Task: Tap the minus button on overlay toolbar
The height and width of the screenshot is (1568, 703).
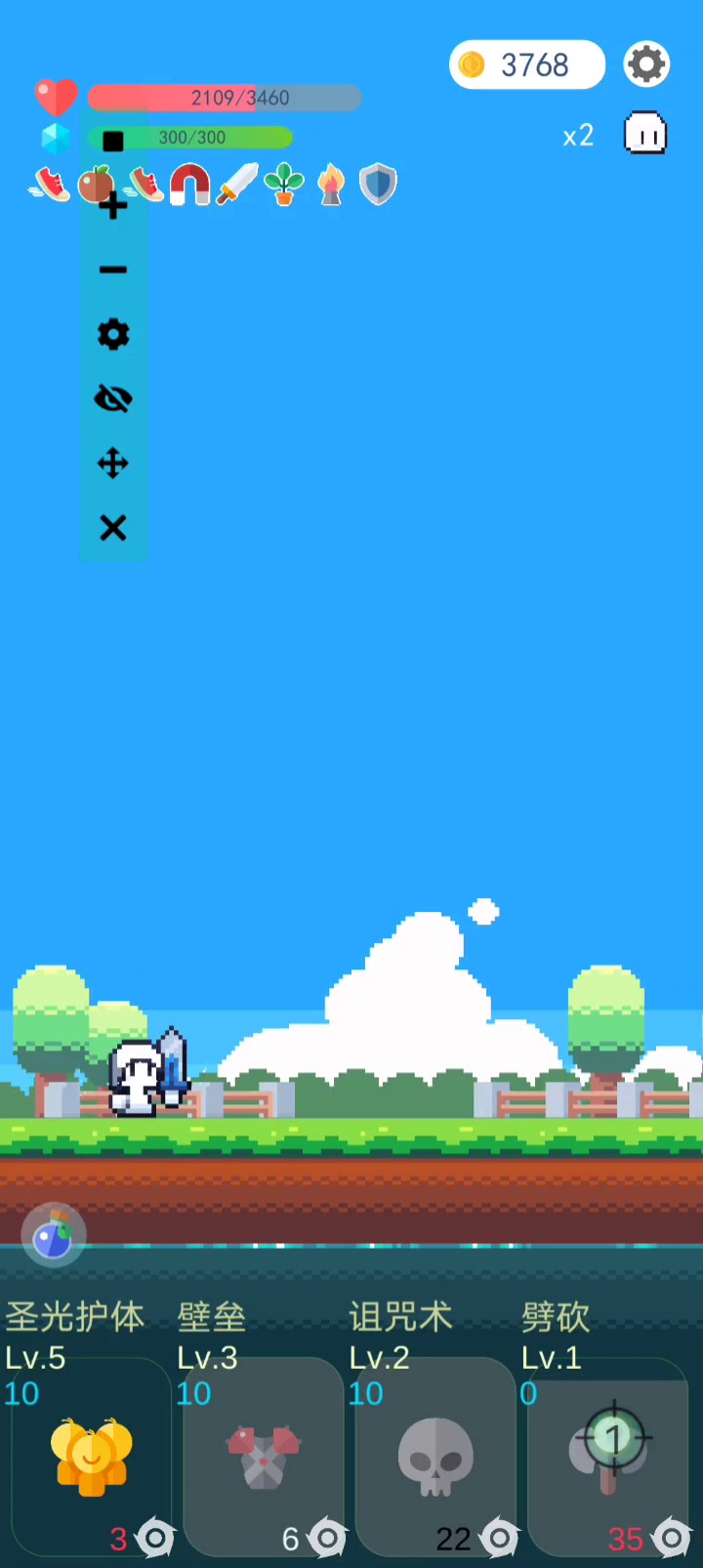Action: coord(113,269)
